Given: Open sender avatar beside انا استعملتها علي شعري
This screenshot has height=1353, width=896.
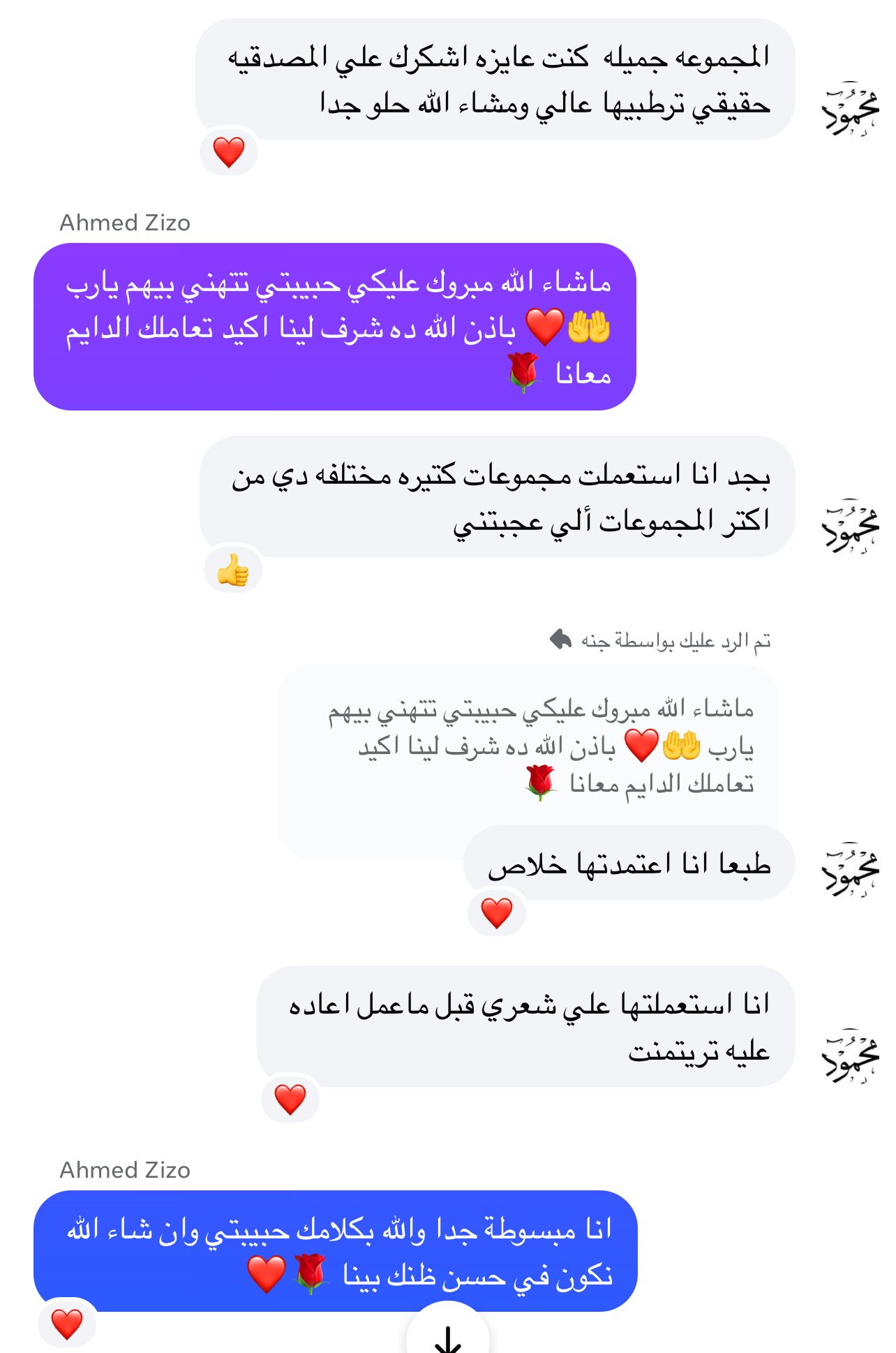Looking at the screenshot, I should [x=850, y=1056].
